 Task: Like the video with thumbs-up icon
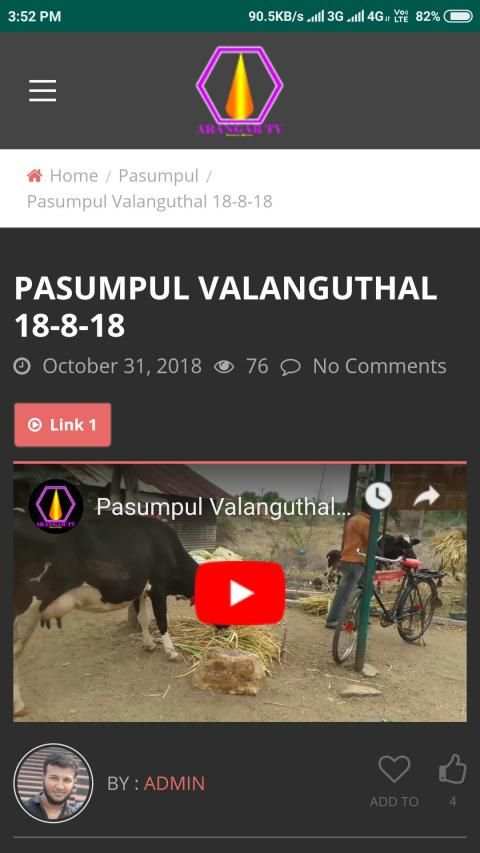453,769
